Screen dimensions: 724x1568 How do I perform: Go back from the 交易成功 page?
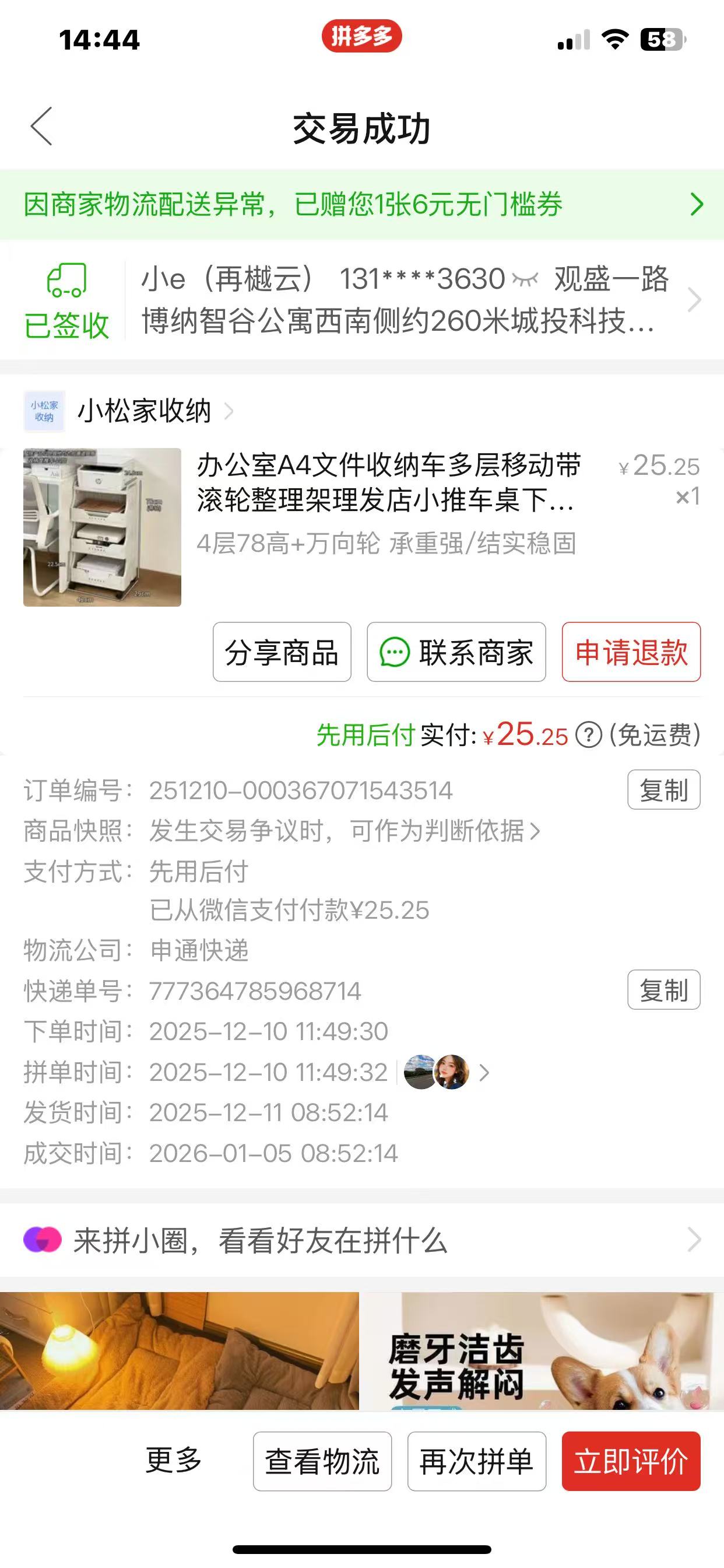click(x=41, y=126)
